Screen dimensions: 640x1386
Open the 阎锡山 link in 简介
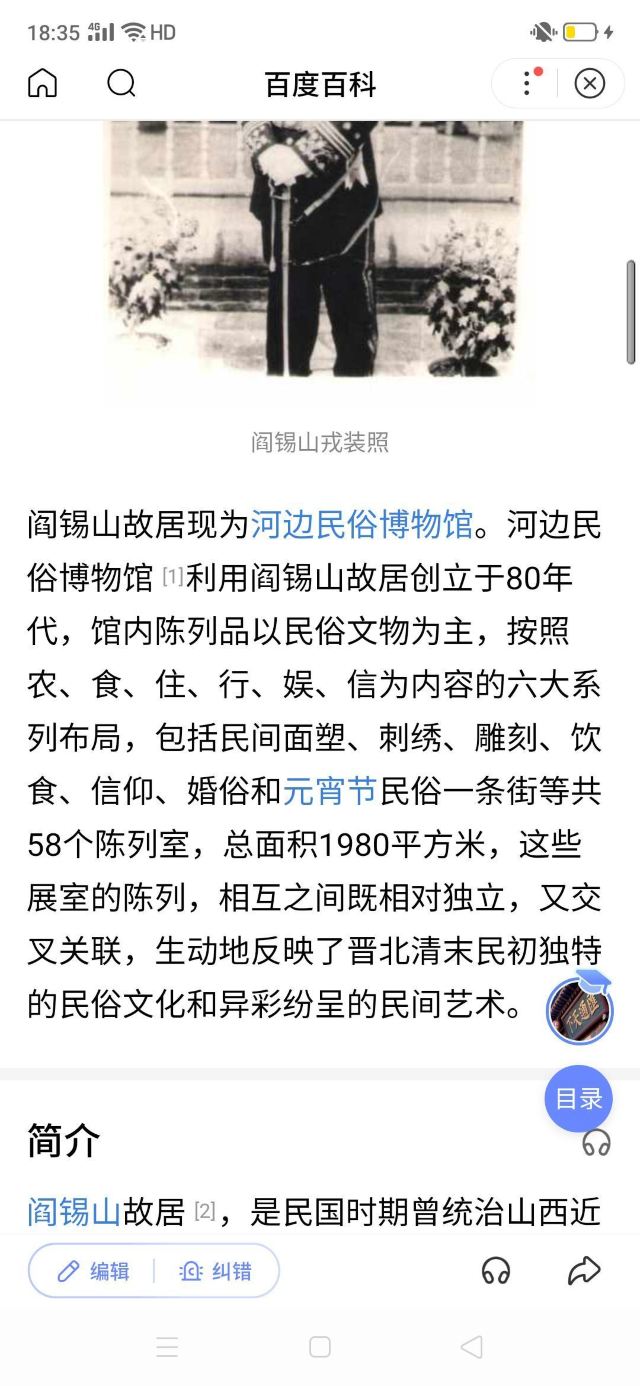74,1212
